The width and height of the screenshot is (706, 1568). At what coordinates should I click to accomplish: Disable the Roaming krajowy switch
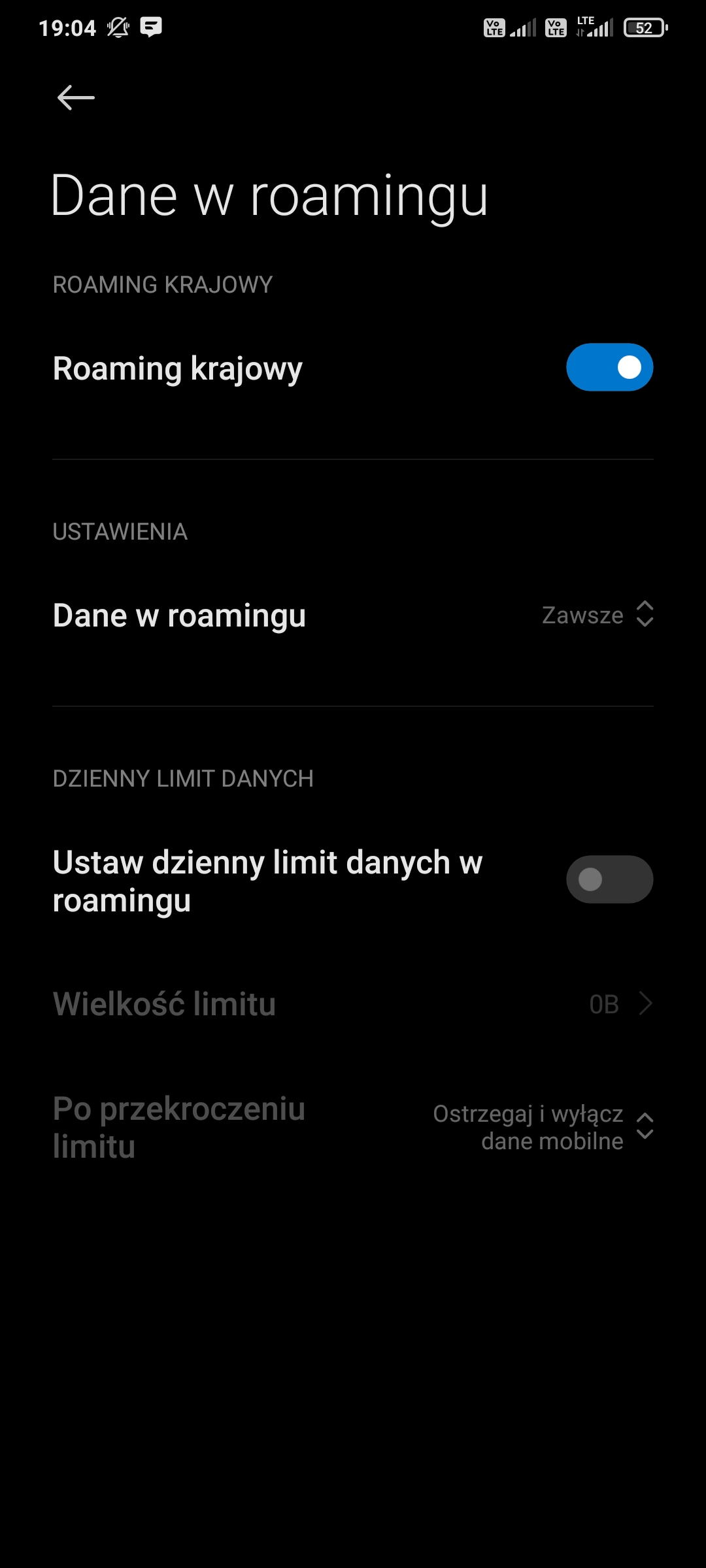609,367
